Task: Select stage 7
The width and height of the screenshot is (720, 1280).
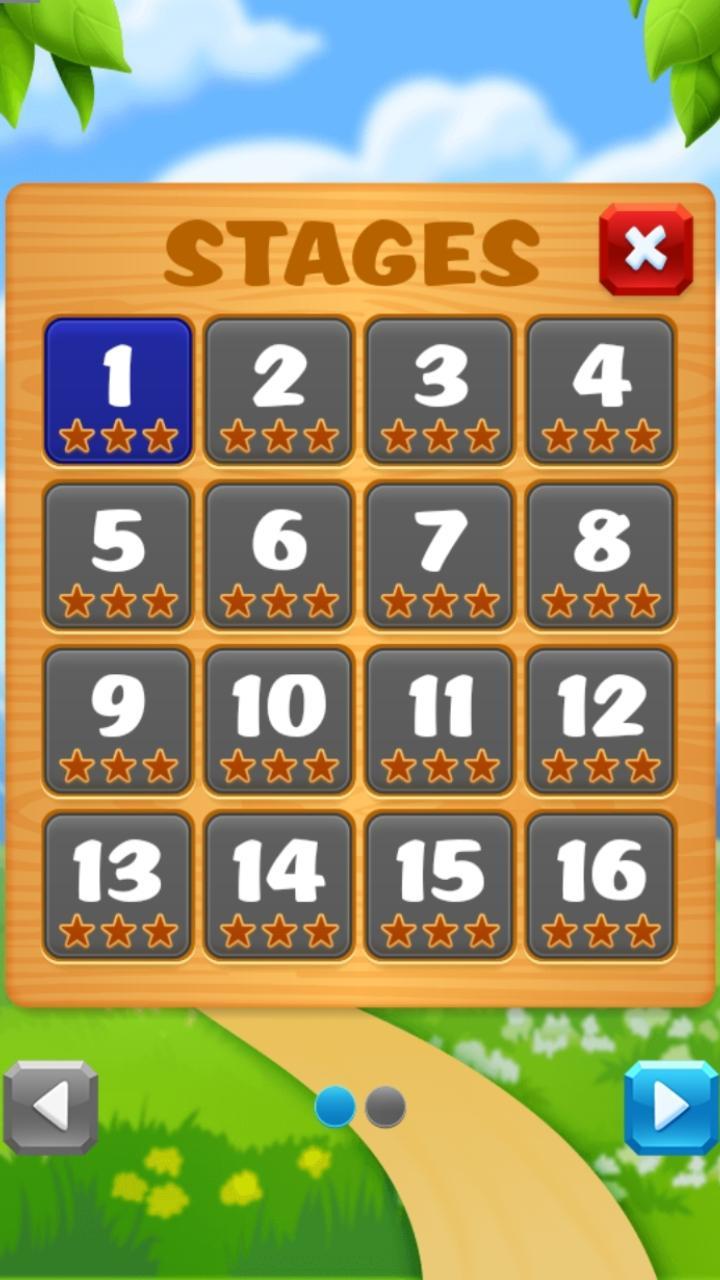Action: tap(438, 555)
